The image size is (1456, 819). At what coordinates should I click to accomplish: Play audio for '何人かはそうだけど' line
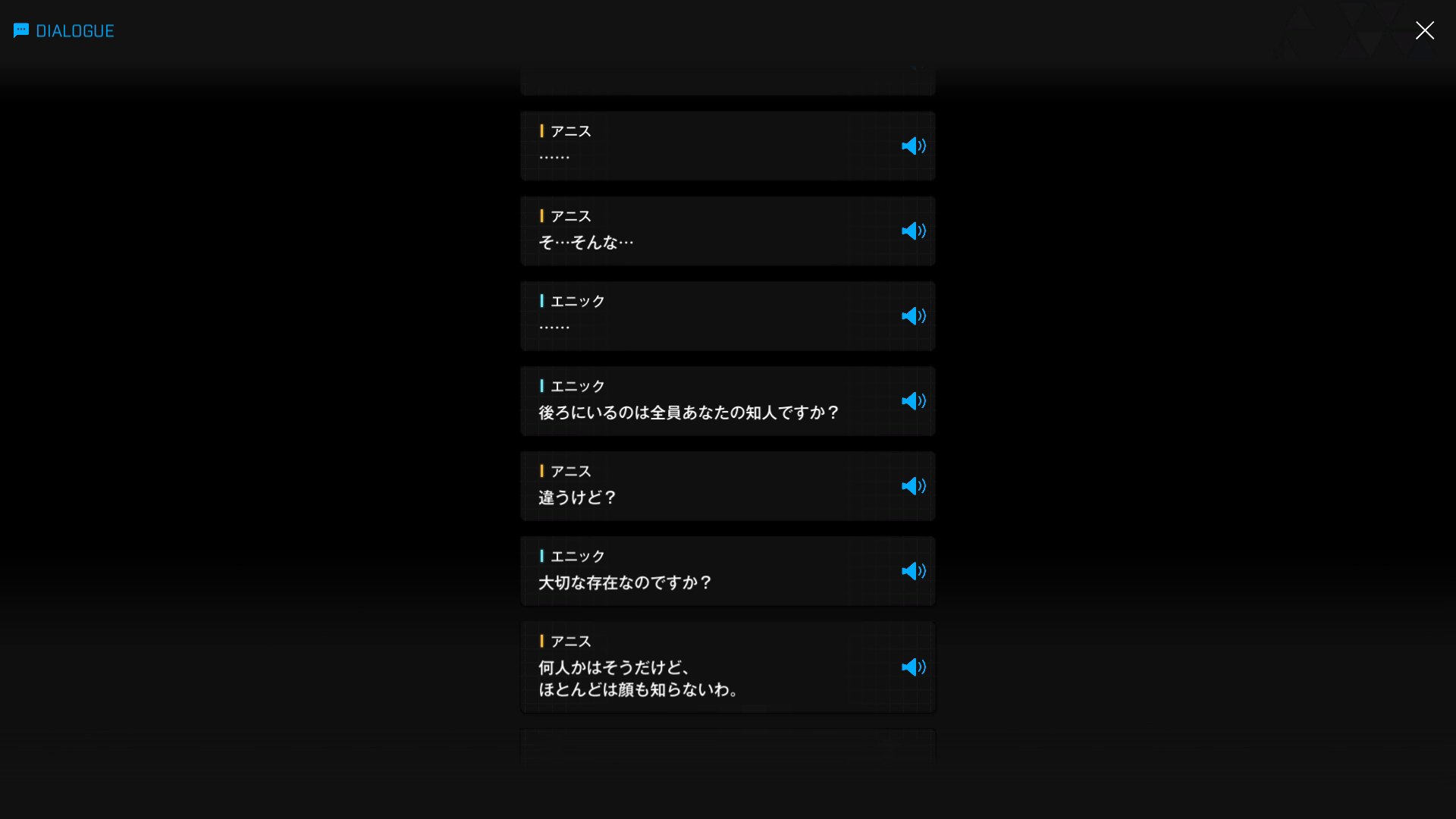pyautogui.click(x=913, y=667)
